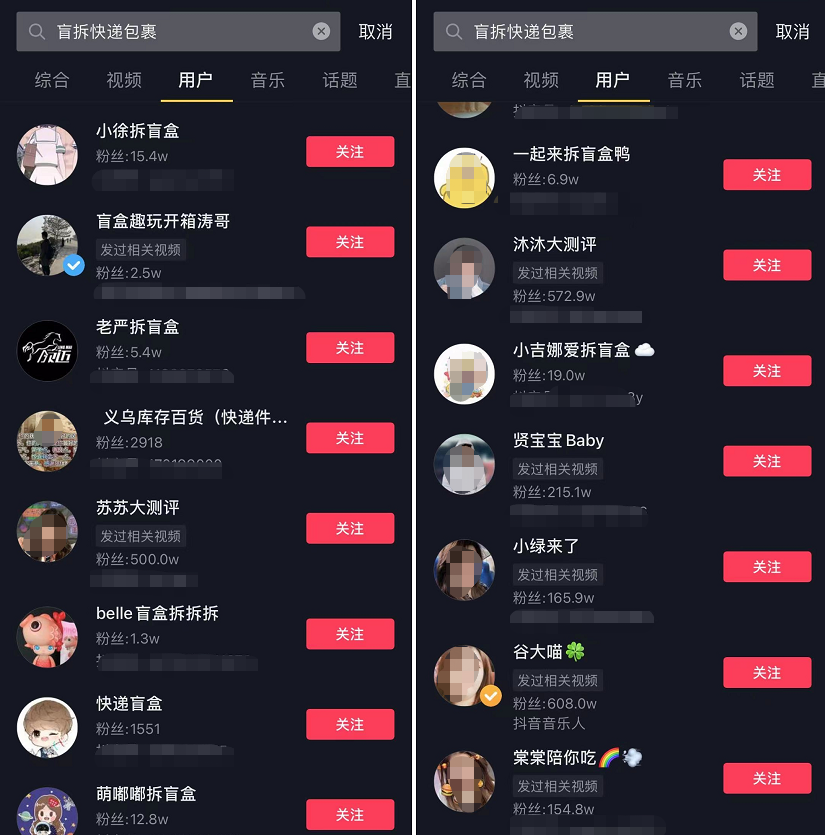Follow 小徐拆盲盒
This screenshot has width=825, height=835.
click(x=350, y=152)
